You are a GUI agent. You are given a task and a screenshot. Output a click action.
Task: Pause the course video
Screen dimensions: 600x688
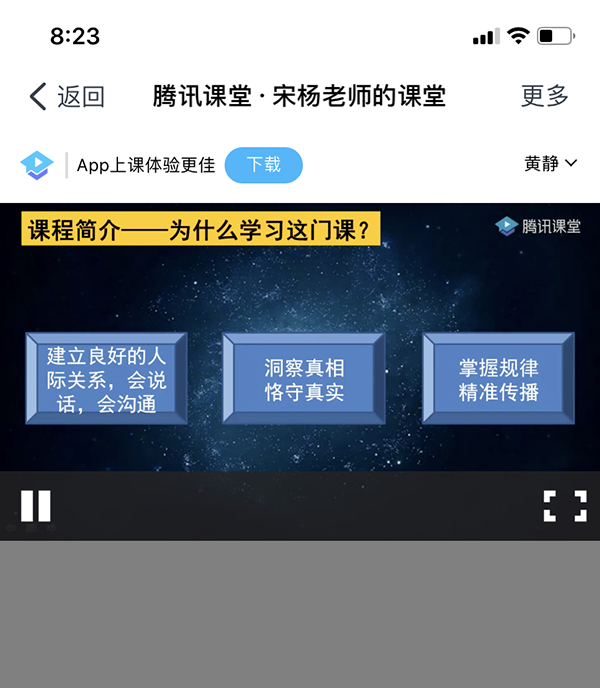pyautogui.click(x=36, y=506)
